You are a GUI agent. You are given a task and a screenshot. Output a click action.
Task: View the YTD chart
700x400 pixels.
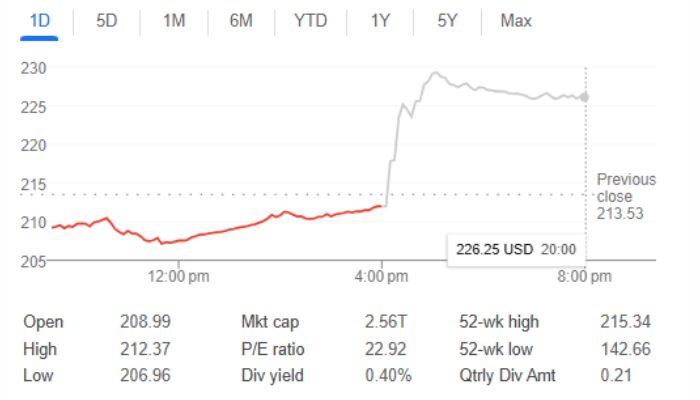(310, 21)
